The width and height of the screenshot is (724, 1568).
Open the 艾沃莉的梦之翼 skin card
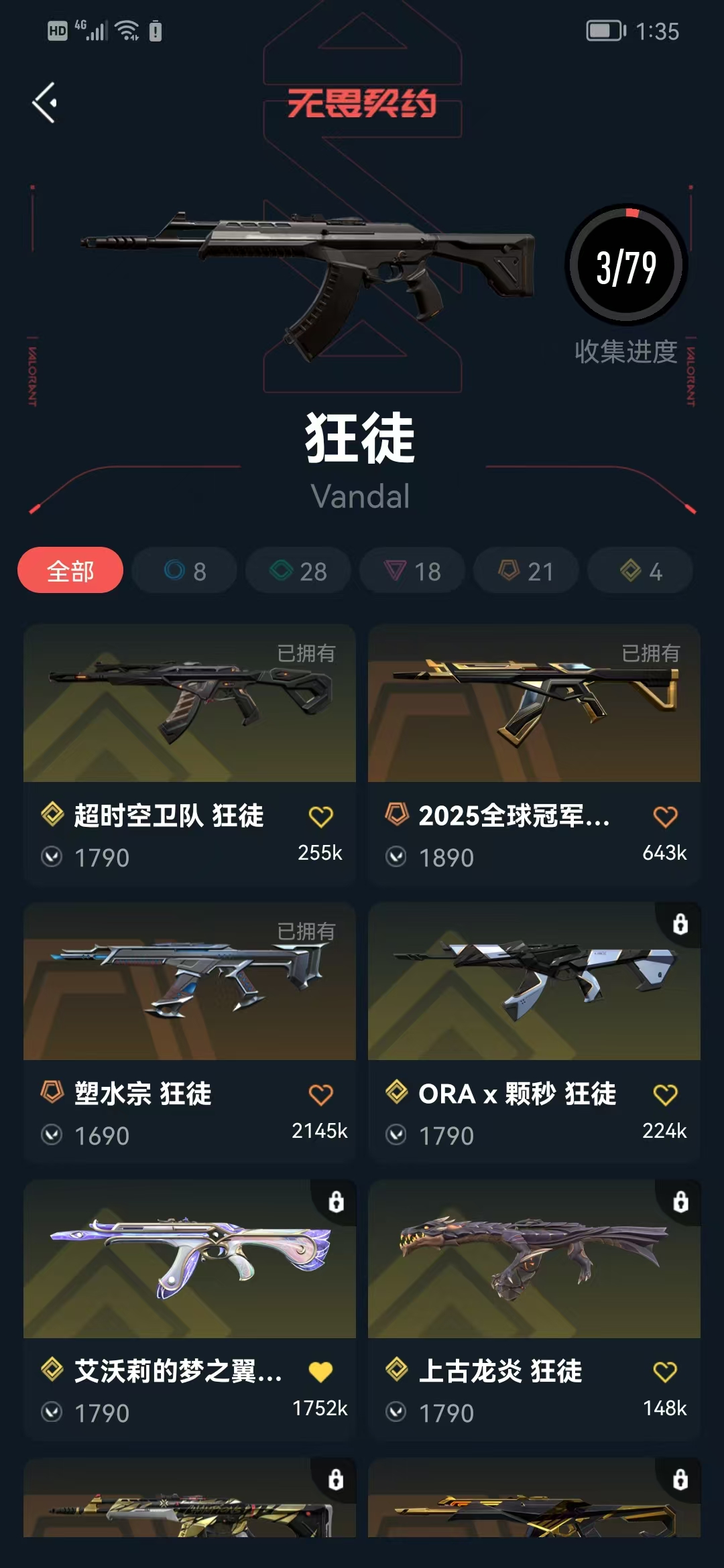click(190, 1311)
